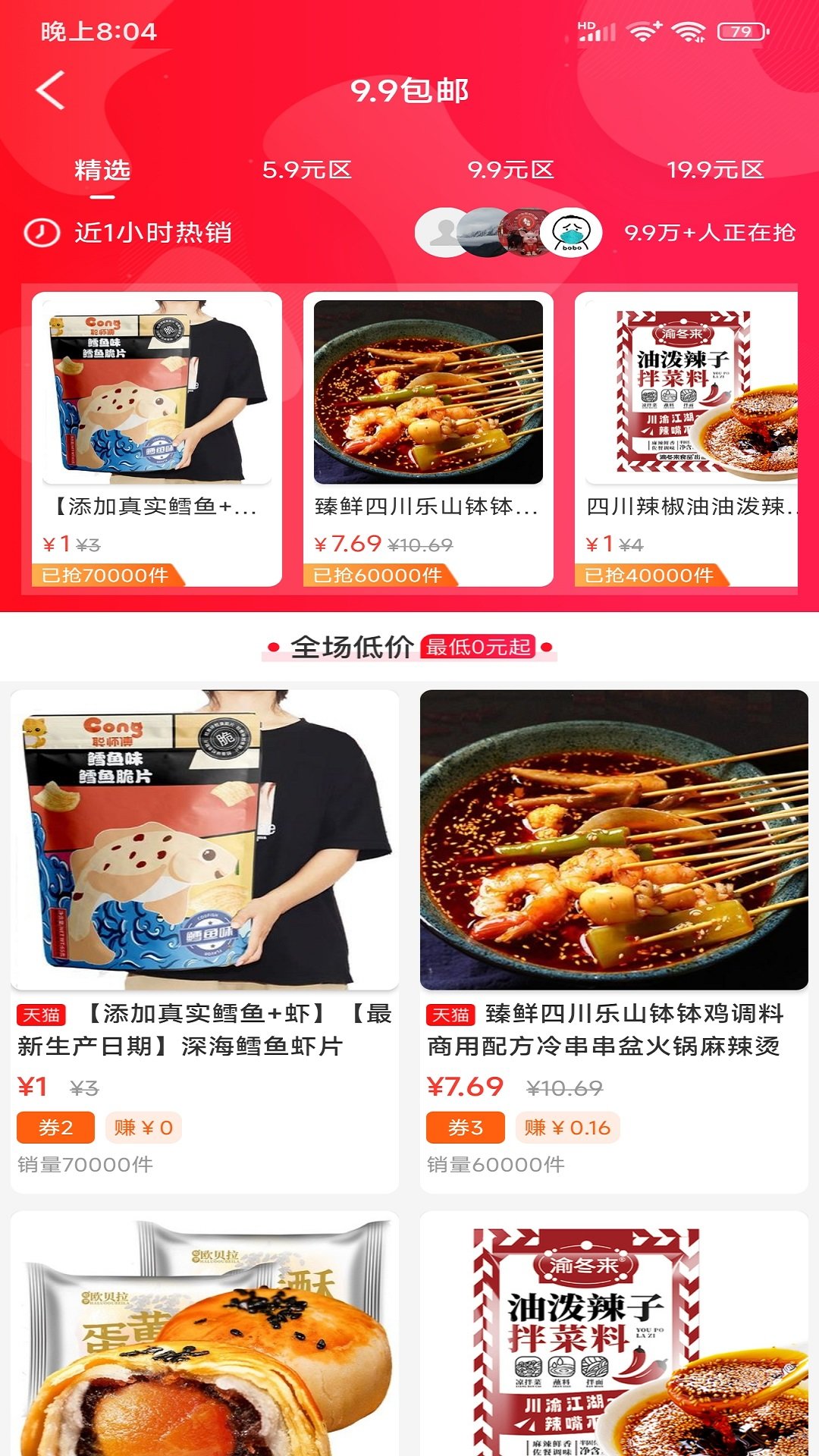819x1456 pixels.
Task: Click the 最低0元起 label in the banner
Action: 481,647
